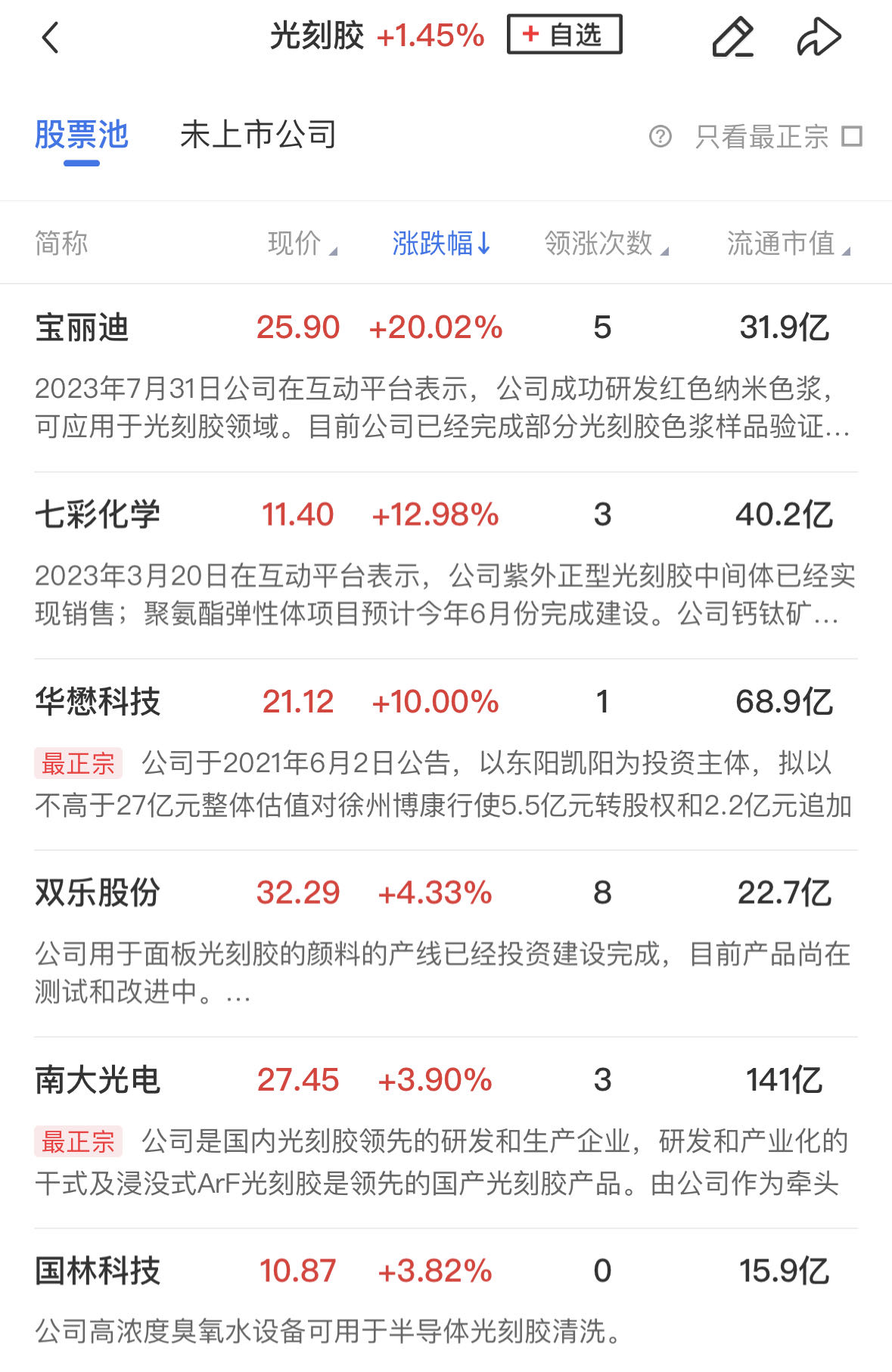
Task: Sort the list by 现价
Action: (x=302, y=244)
